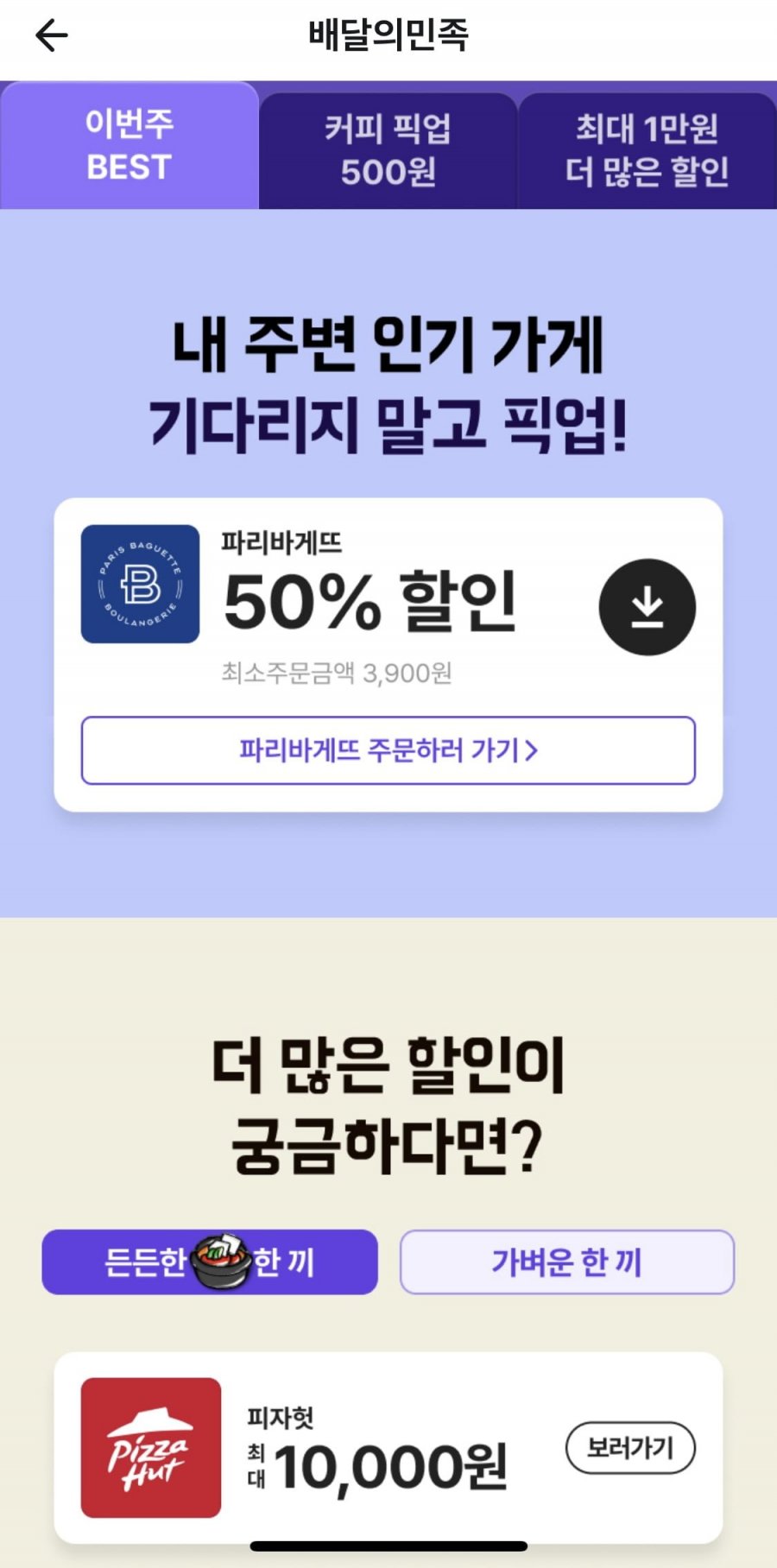The height and width of the screenshot is (1568, 777).
Task: Go back using the top-left arrow
Action: [51, 35]
